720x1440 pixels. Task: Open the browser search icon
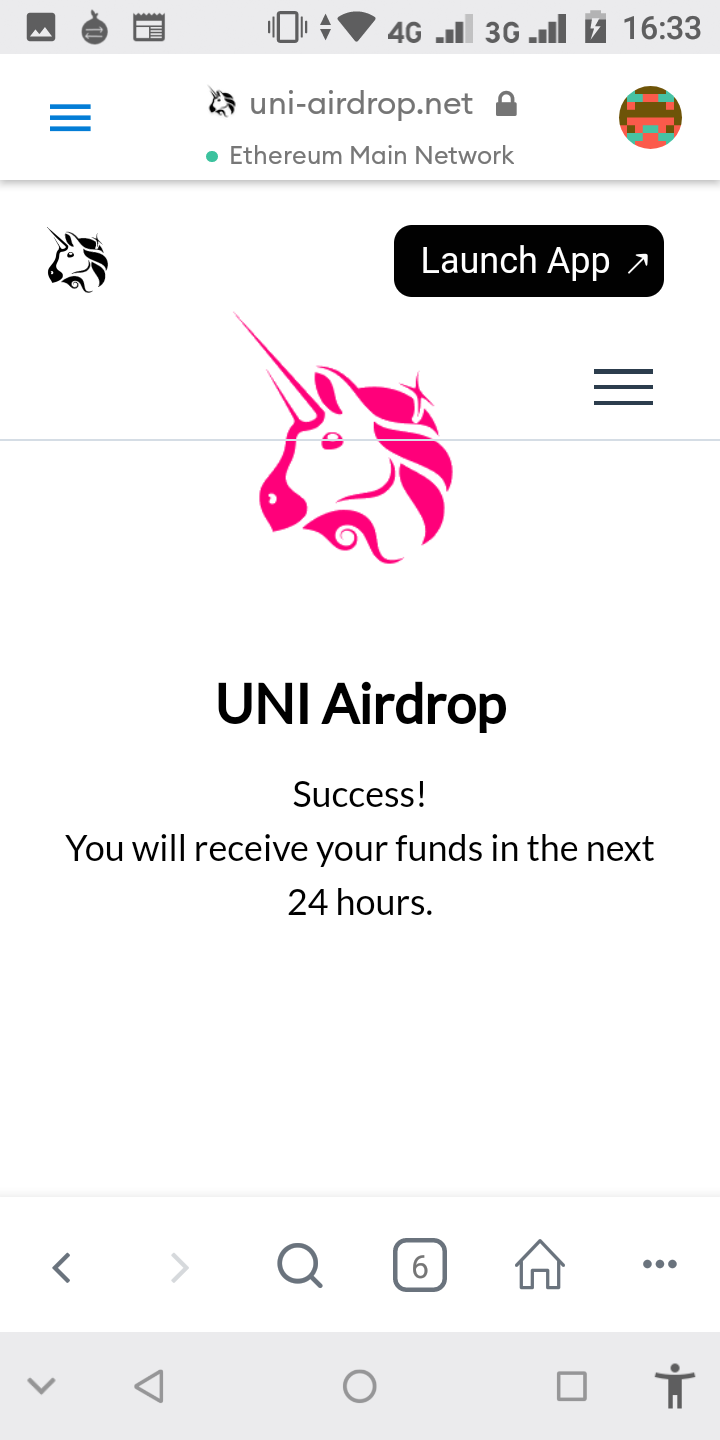(x=299, y=1267)
